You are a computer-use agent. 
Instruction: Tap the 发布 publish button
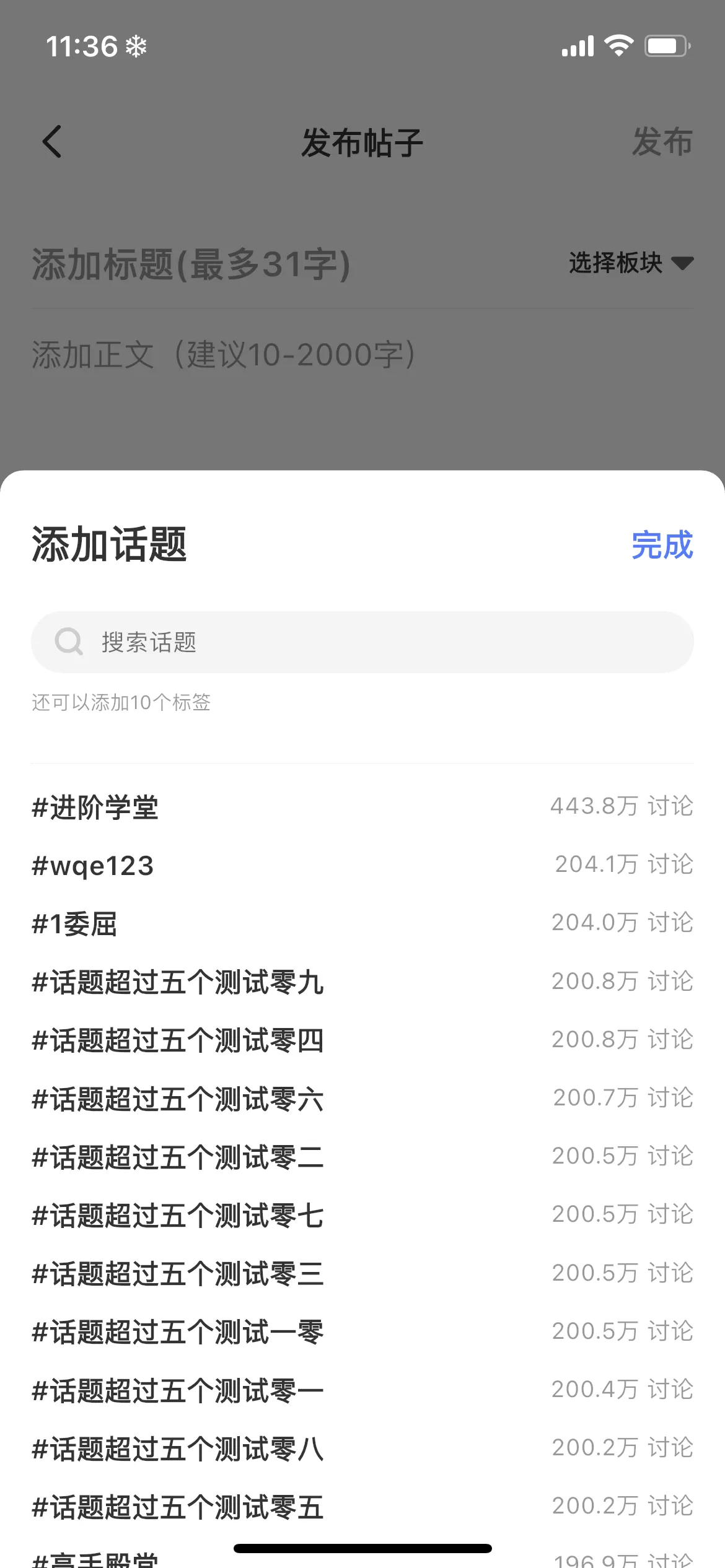pyautogui.click(x=662, y=141)
